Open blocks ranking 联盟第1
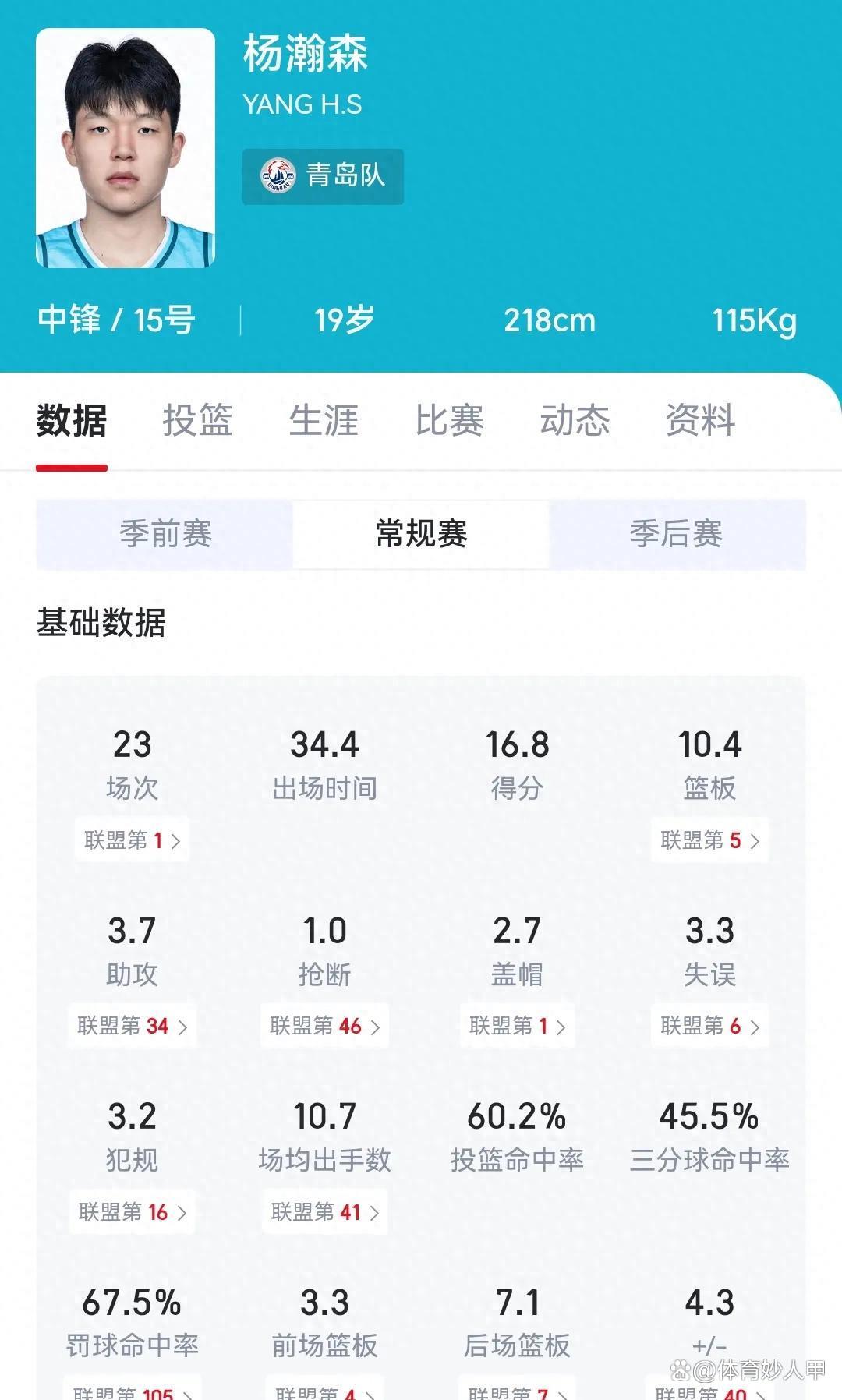This screenshot has width=842, height=1400. (517, 1027)
